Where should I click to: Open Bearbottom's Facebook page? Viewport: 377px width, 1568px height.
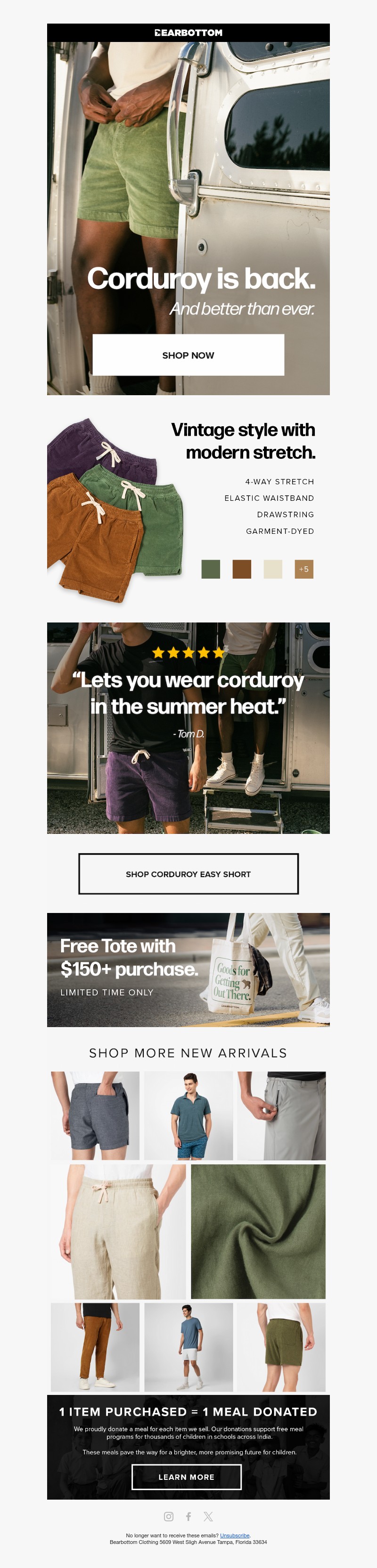(188, 1516)
